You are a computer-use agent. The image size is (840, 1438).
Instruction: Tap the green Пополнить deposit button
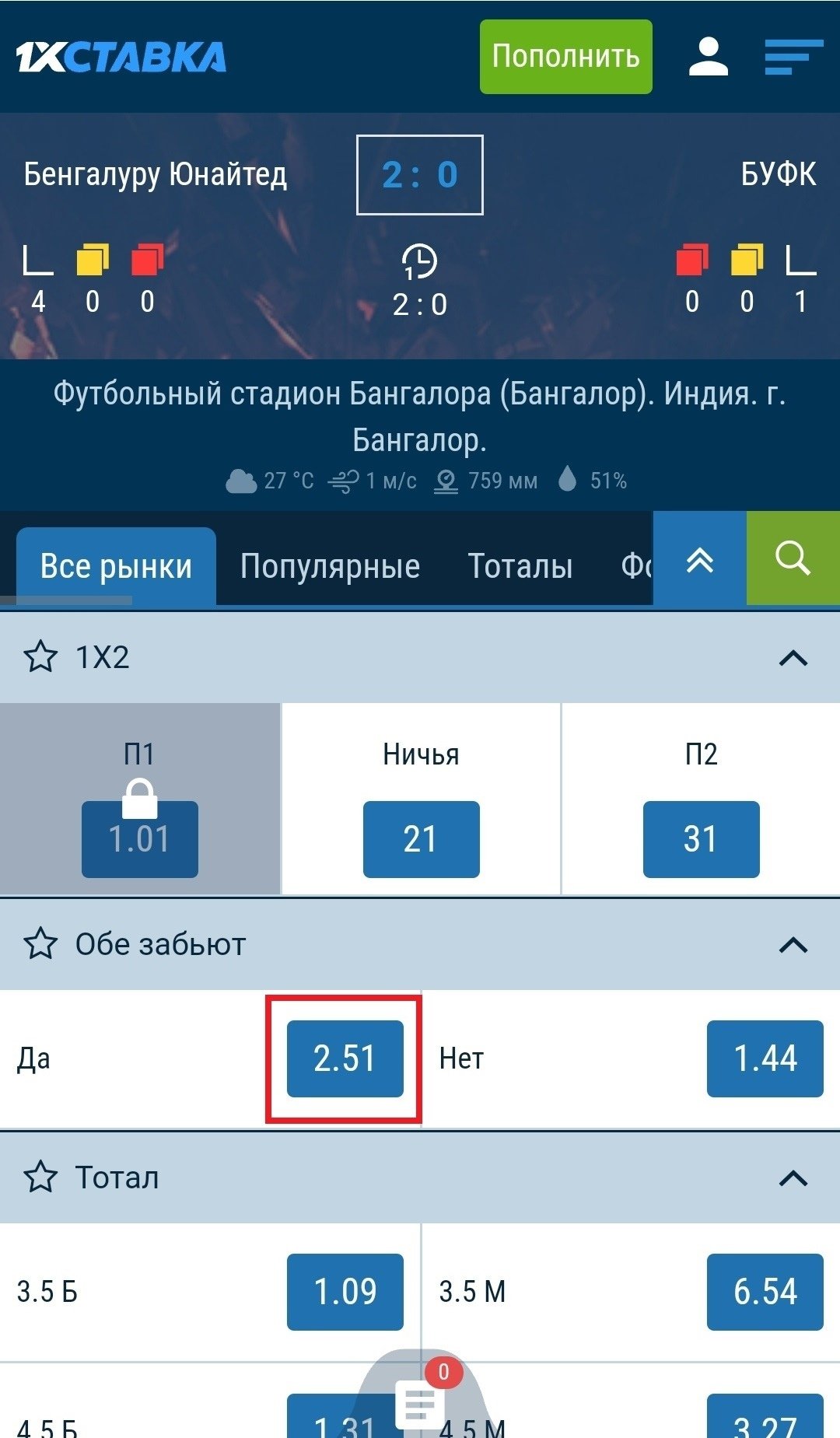click(x=565, y=57)
